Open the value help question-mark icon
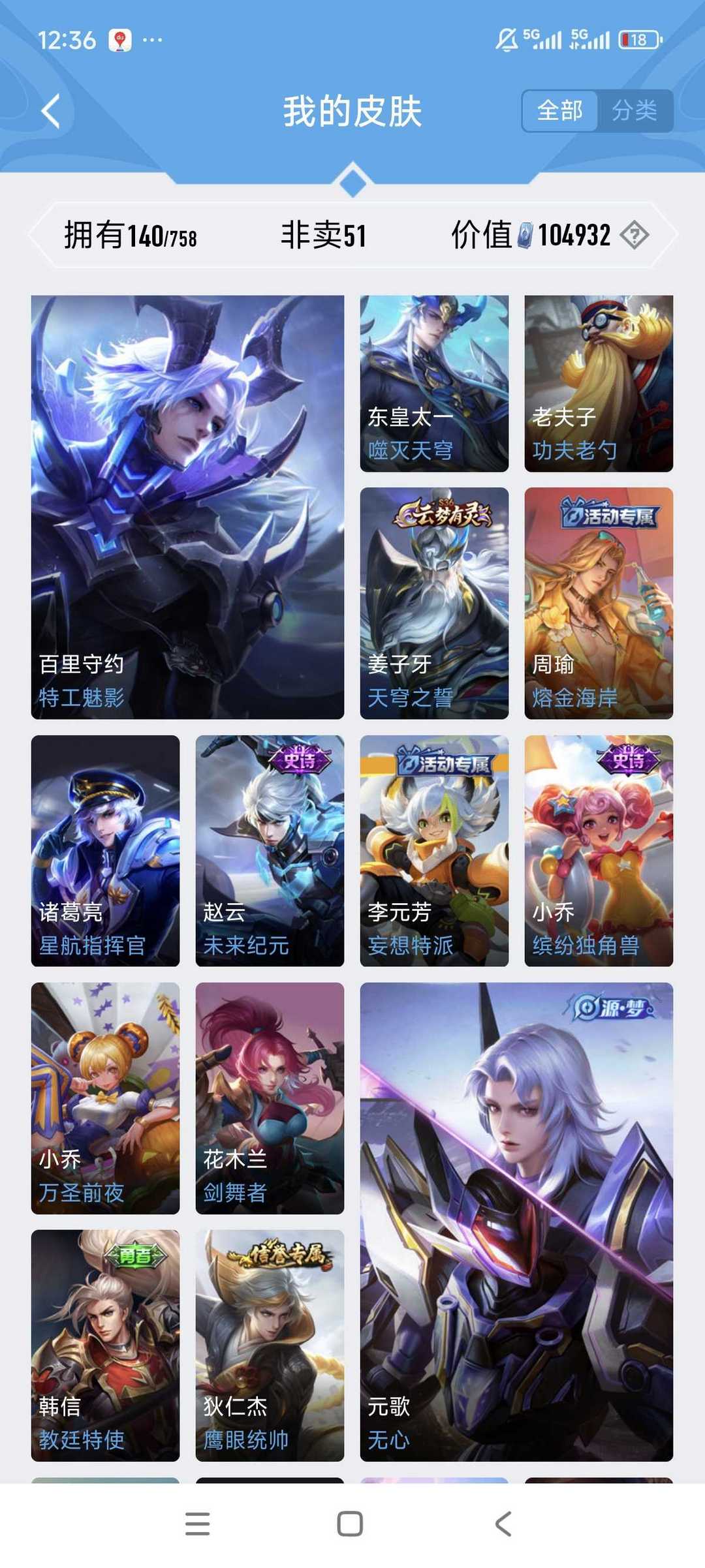 [634, 235]
